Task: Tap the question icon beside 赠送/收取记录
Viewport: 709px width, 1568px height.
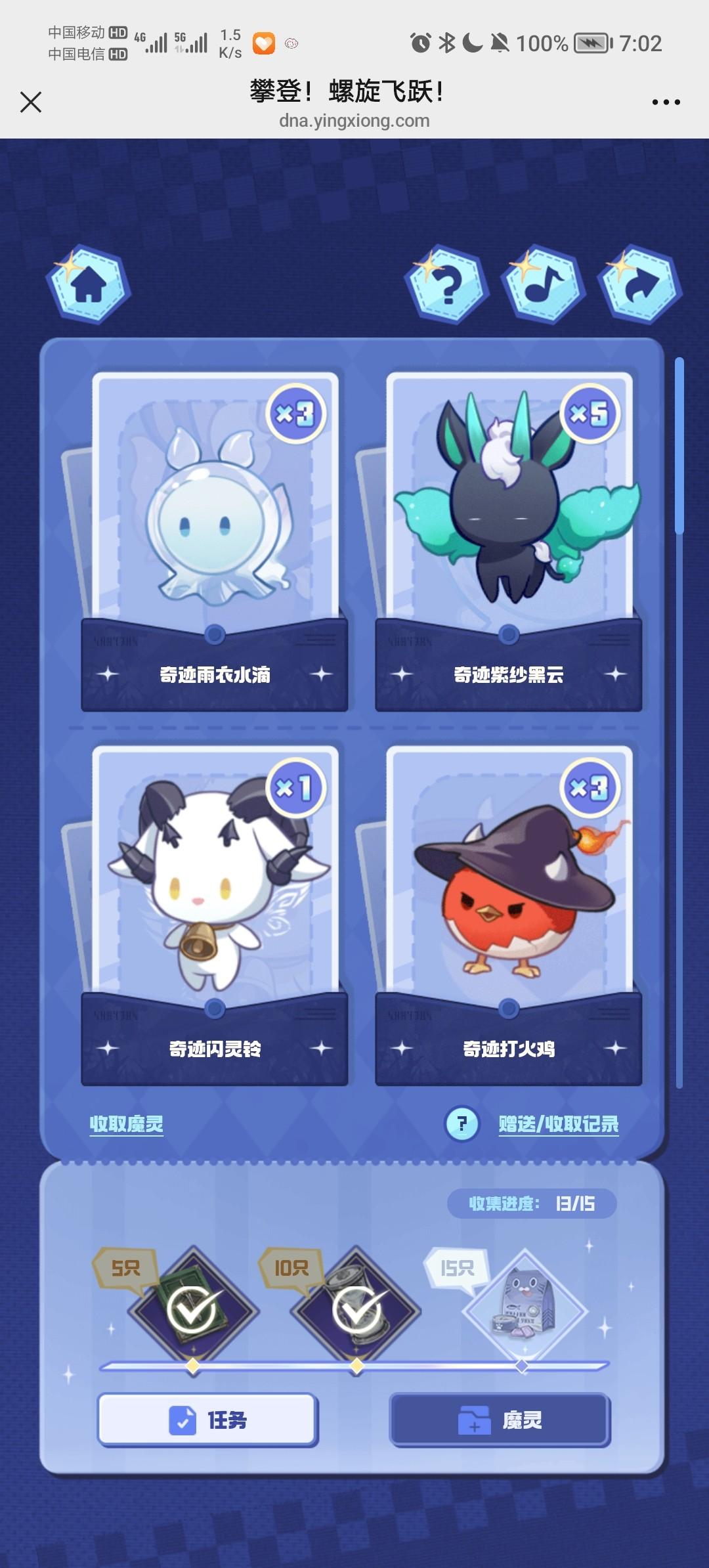Action: click(x=462, y=1124)
